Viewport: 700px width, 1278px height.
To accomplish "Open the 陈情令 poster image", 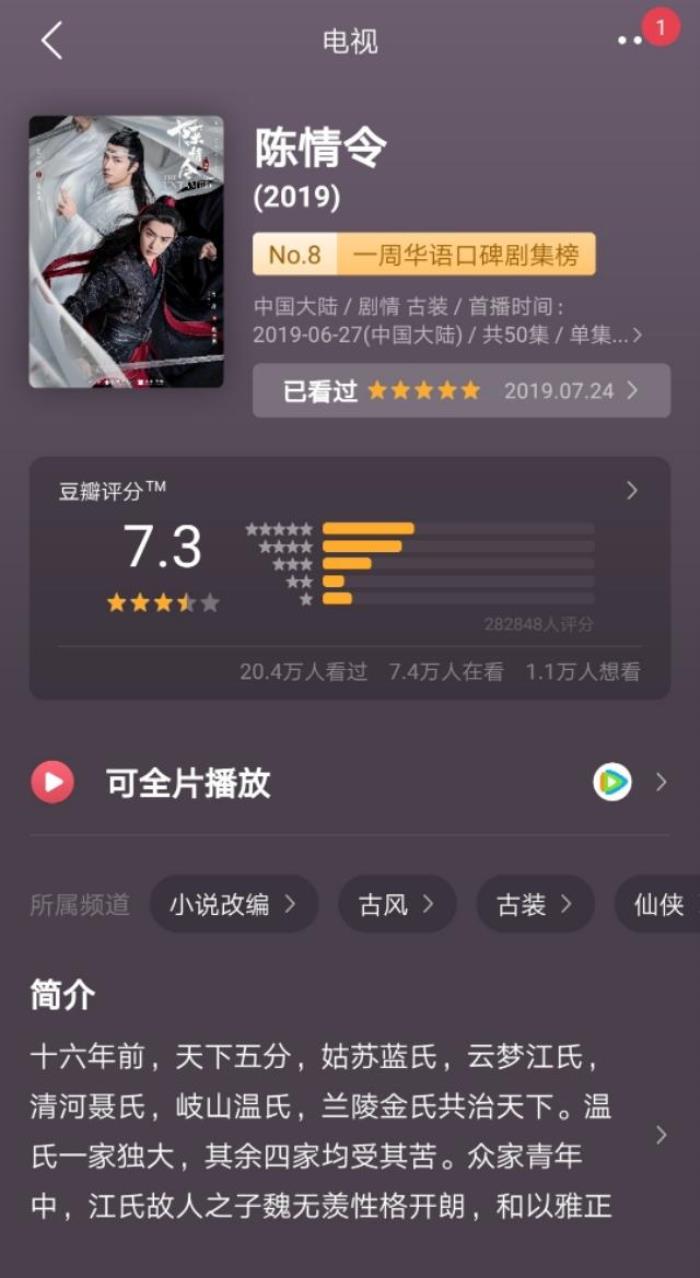I will pyautogui.click(x=126, y=251).
